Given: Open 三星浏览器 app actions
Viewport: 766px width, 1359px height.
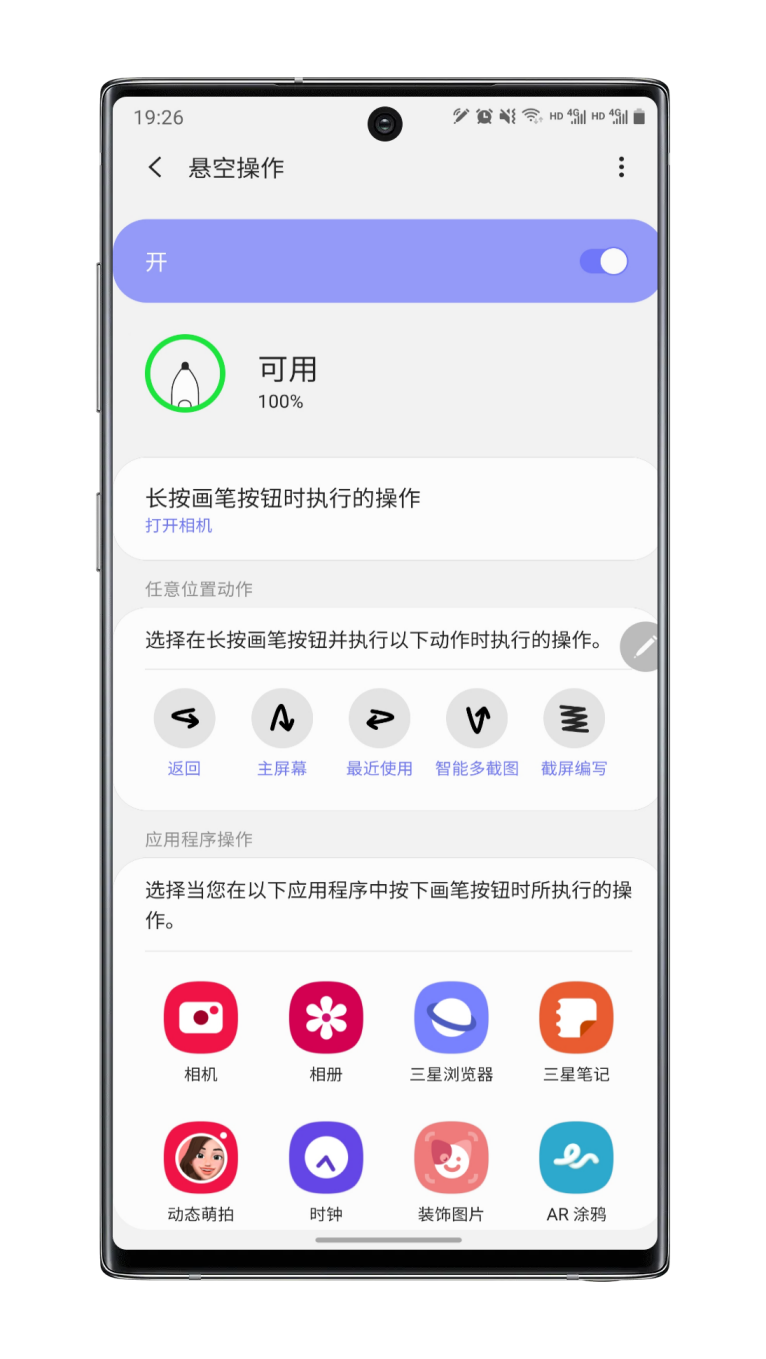Looking at the screenshot, I should [451, 1018].
